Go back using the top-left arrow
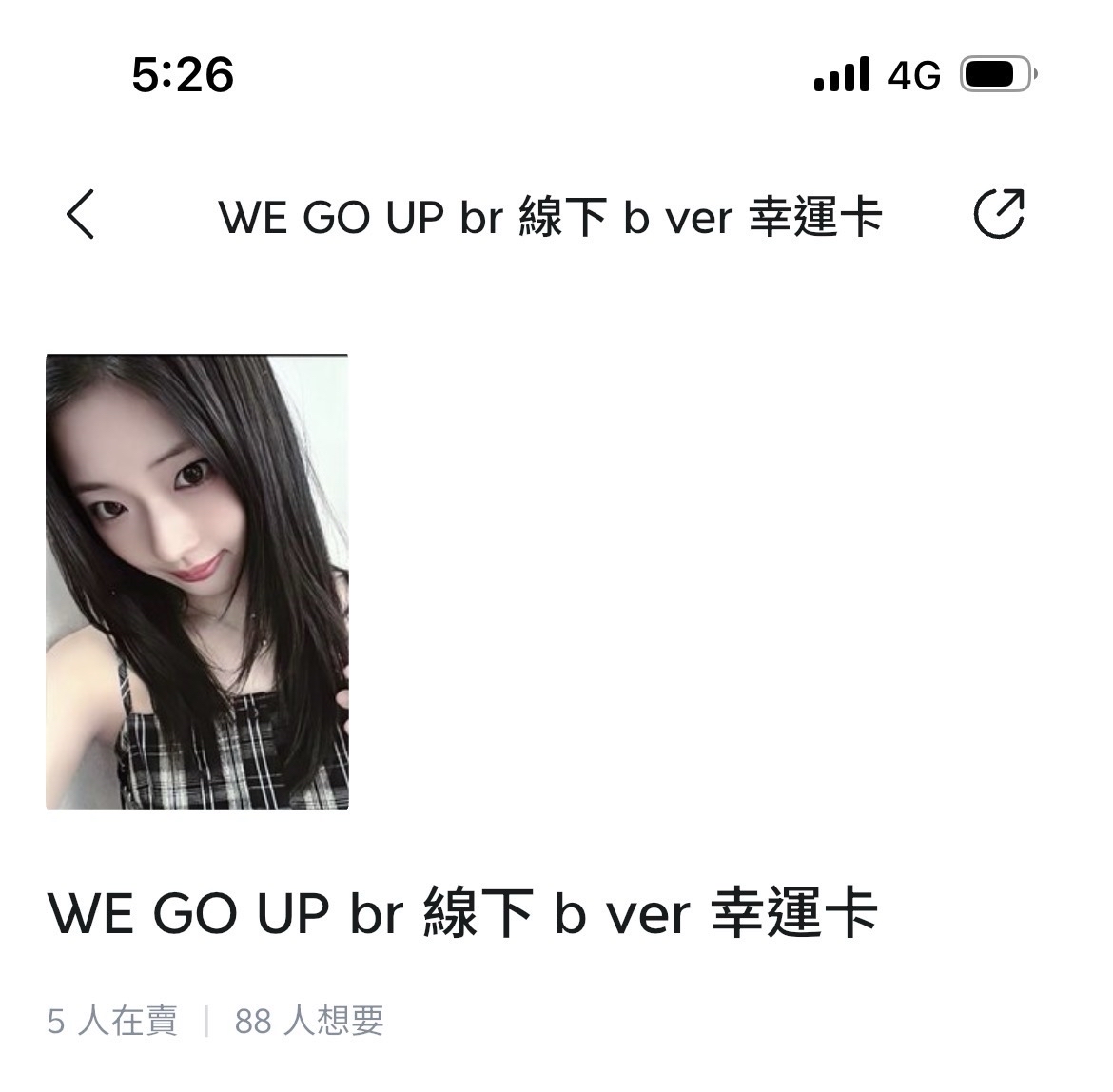This screenshot has height=1092, width=1113. pyautogui.click(x=82, y=214)
